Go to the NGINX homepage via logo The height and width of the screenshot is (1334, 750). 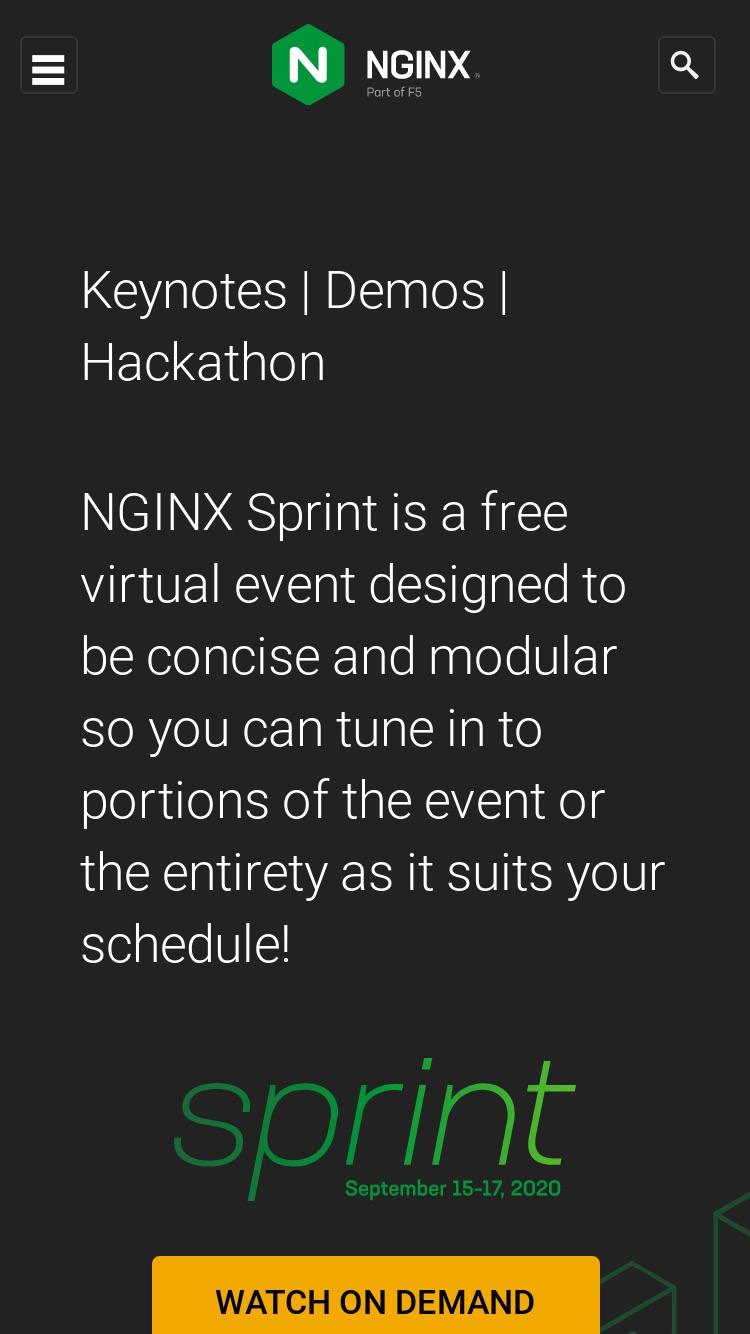375,65
